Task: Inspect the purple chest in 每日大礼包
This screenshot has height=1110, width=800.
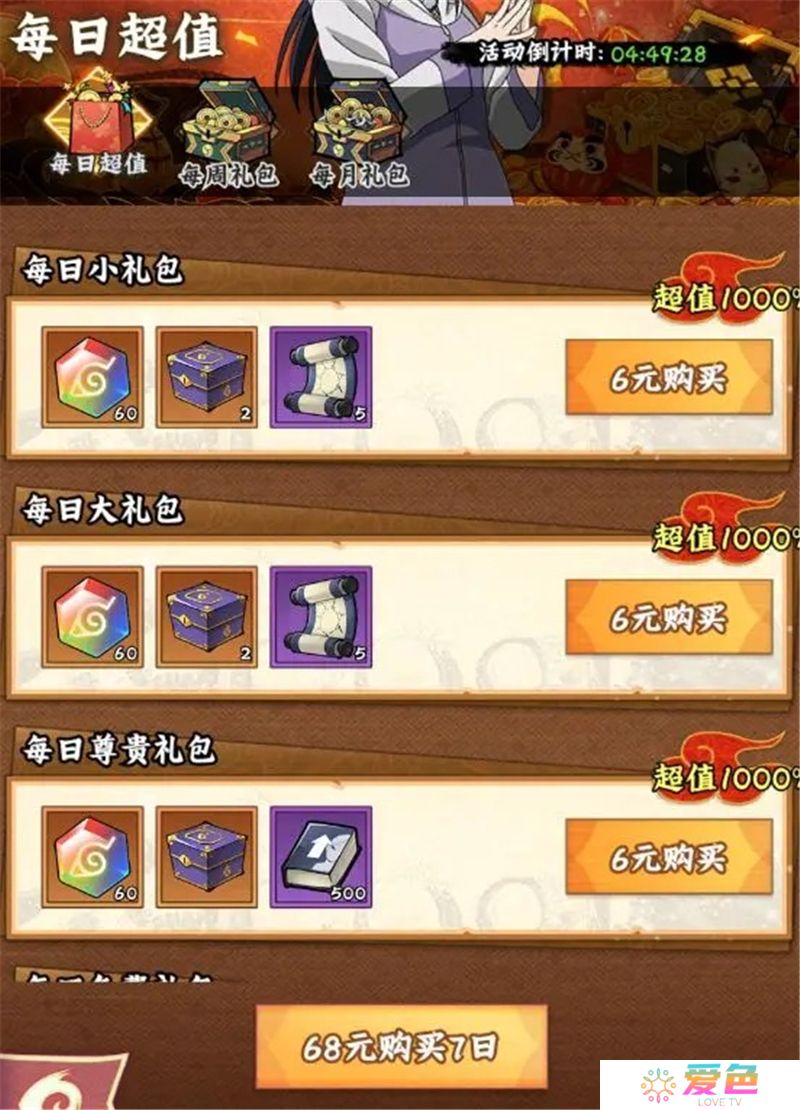Action: [x=207, y=617]
